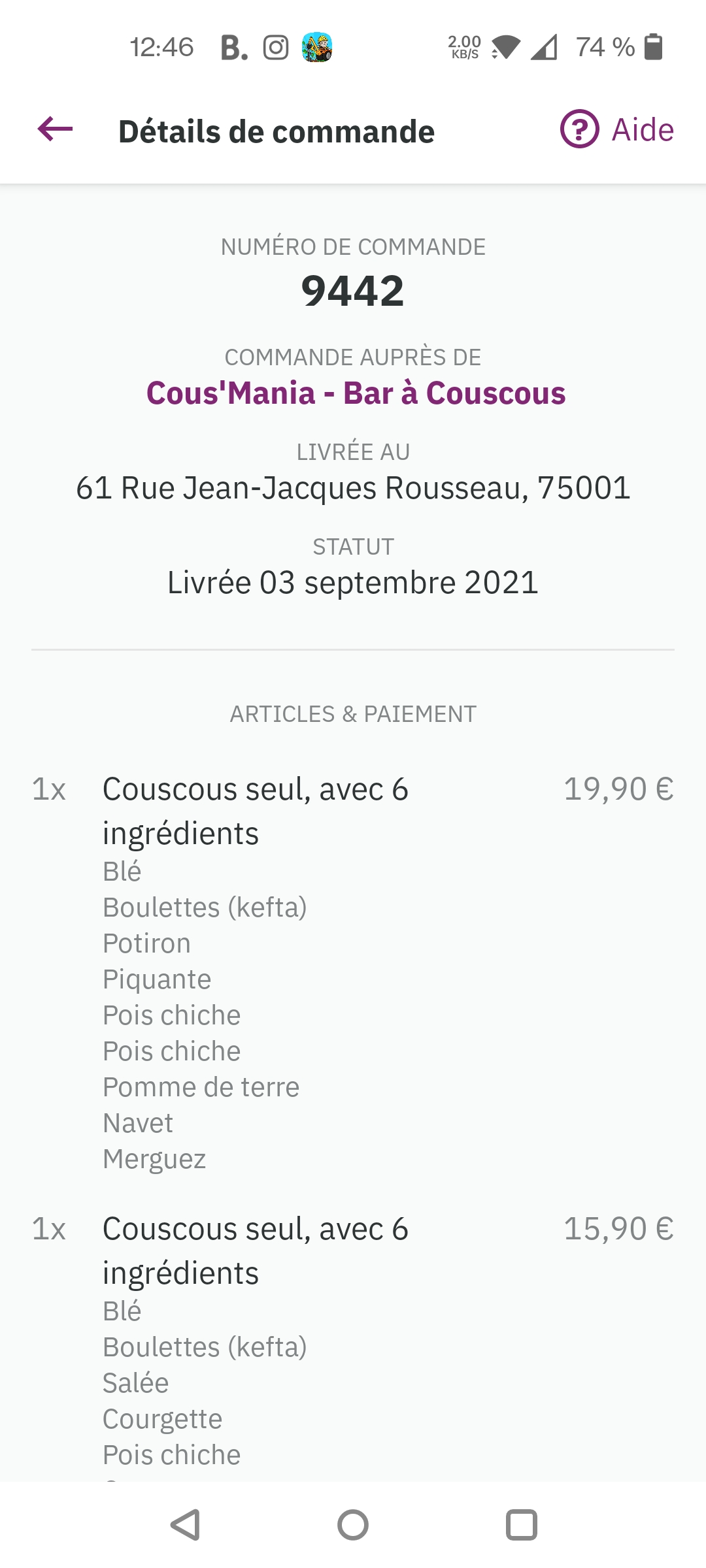Go back from order details

coord(56,129)
